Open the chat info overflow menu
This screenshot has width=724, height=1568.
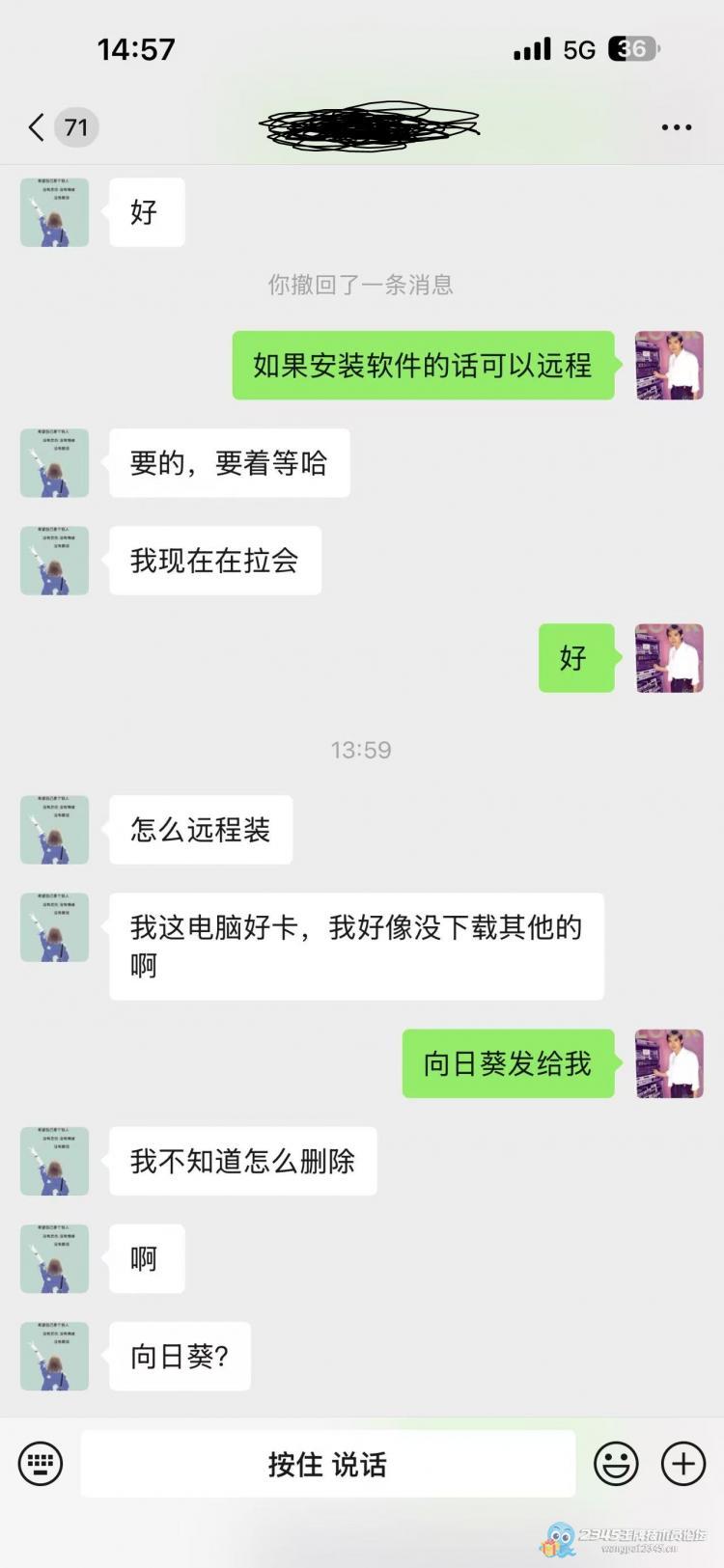[x=676, y=127]
